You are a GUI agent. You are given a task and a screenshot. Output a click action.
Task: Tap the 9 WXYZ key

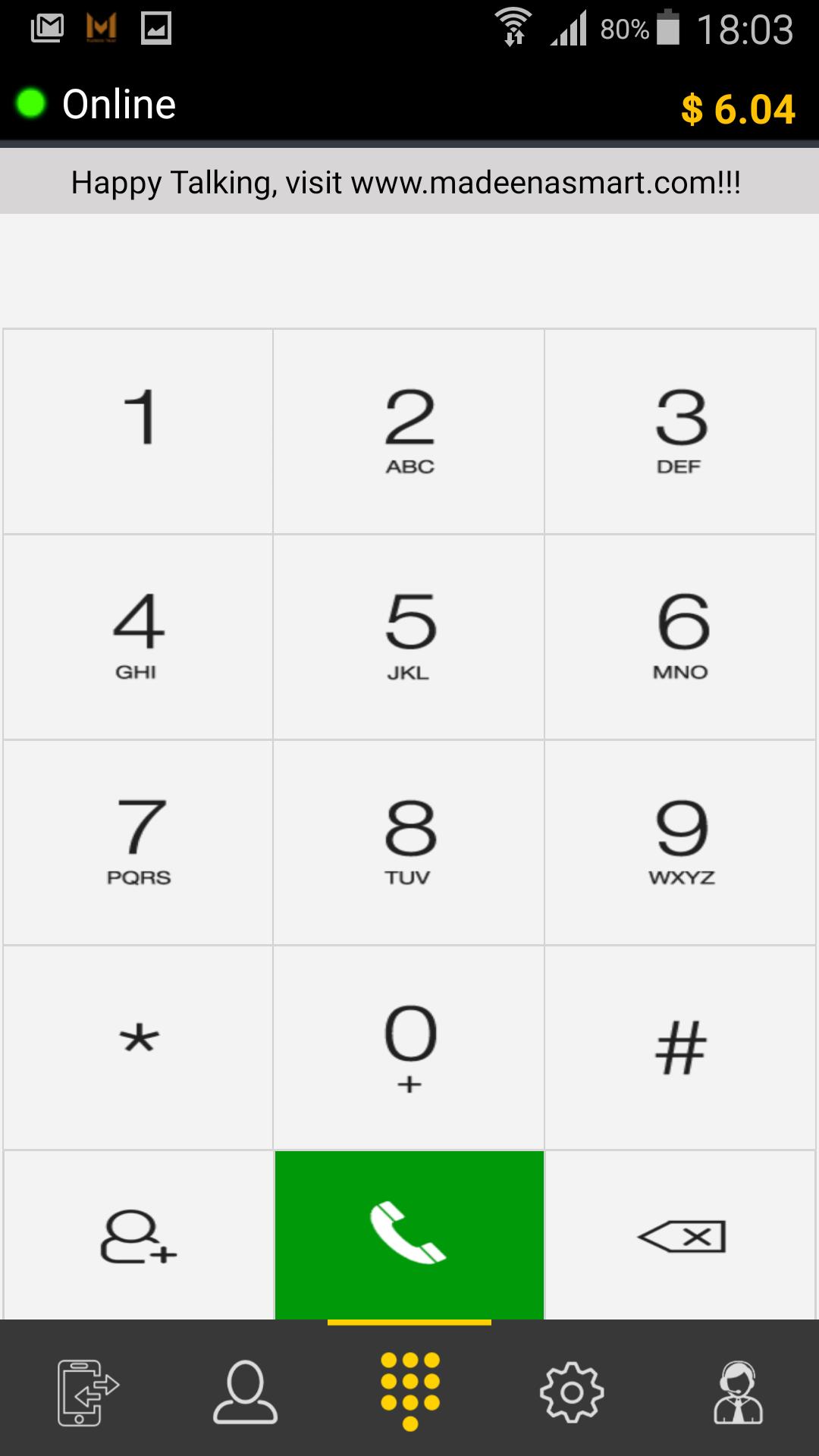[680, 842]
